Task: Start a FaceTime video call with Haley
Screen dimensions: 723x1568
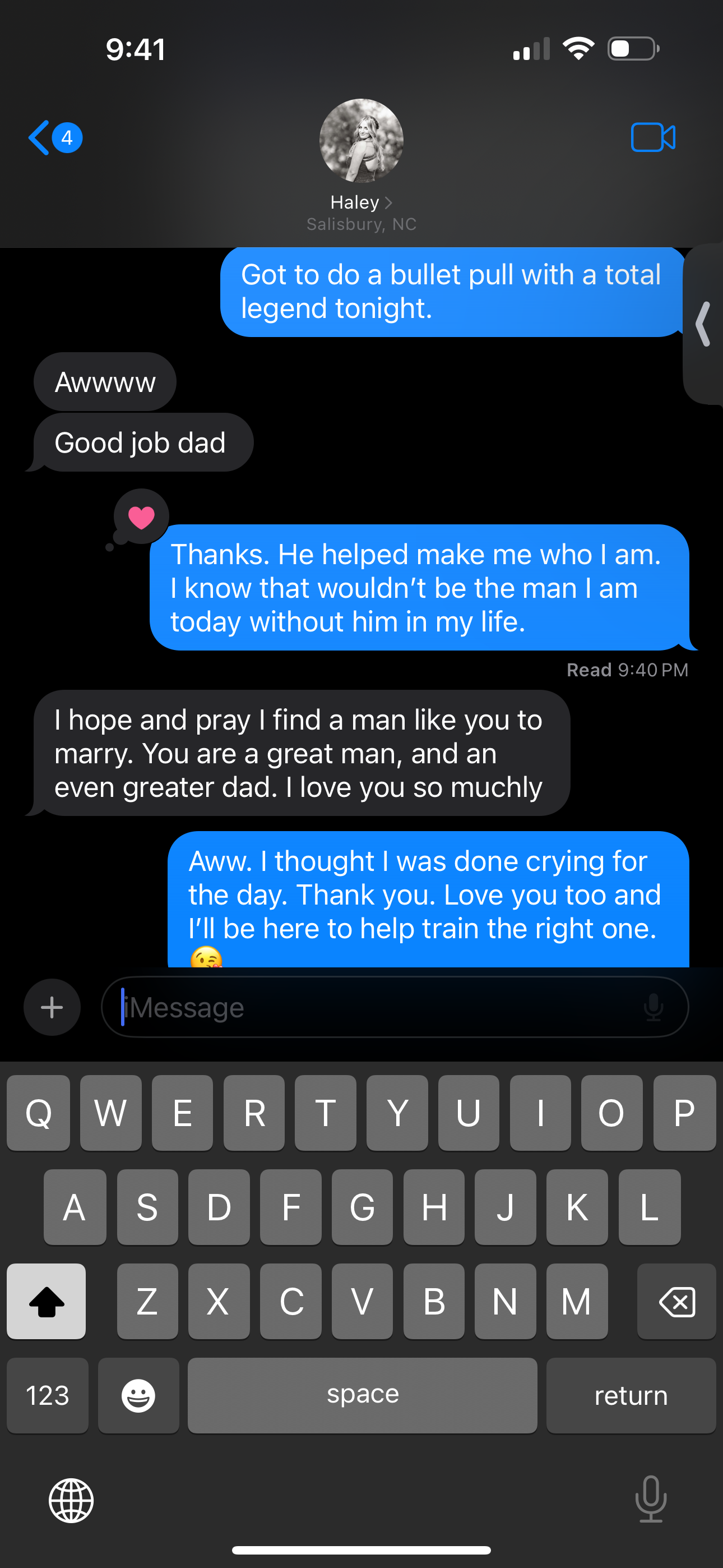Action: (652, 137)
